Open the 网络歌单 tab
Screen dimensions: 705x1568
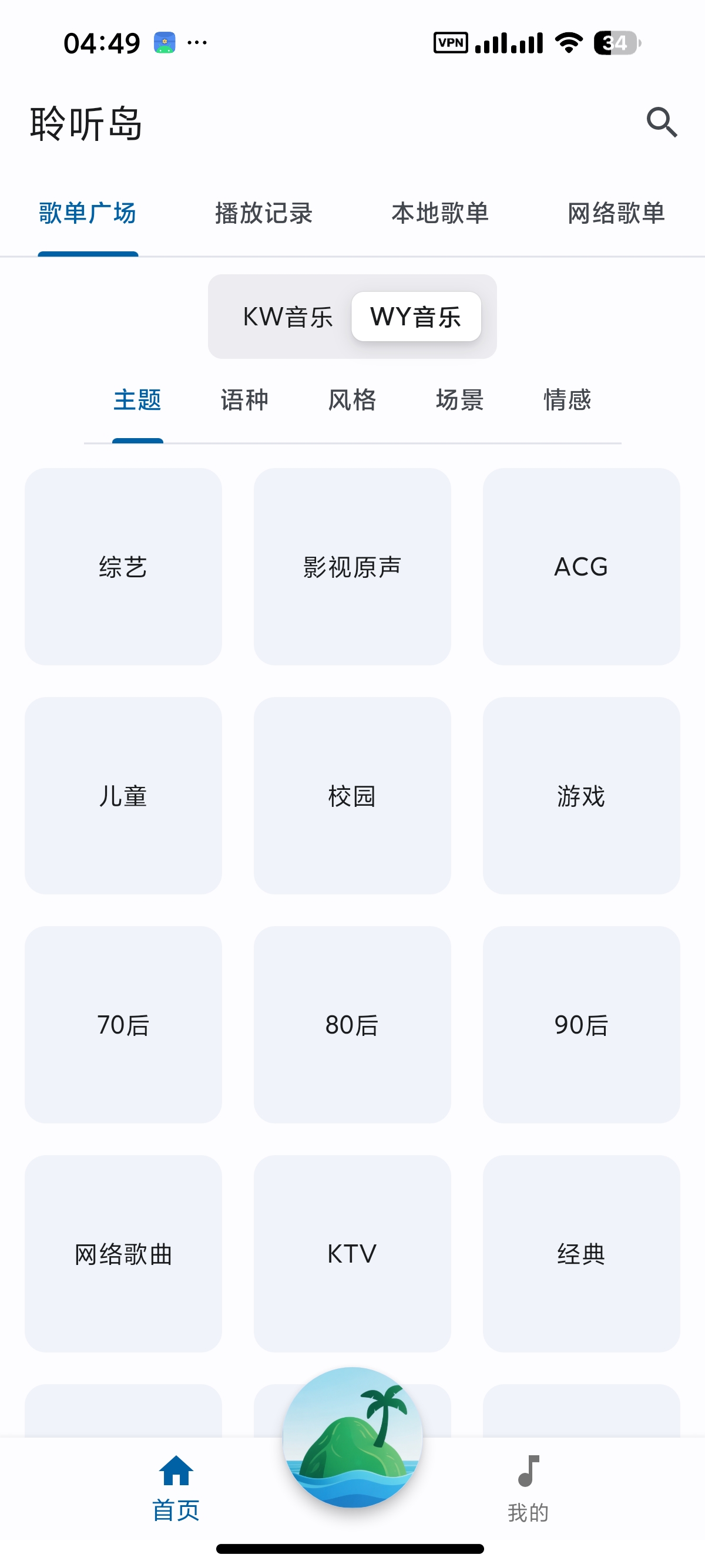pyautogui.click(x=616, y=213)
